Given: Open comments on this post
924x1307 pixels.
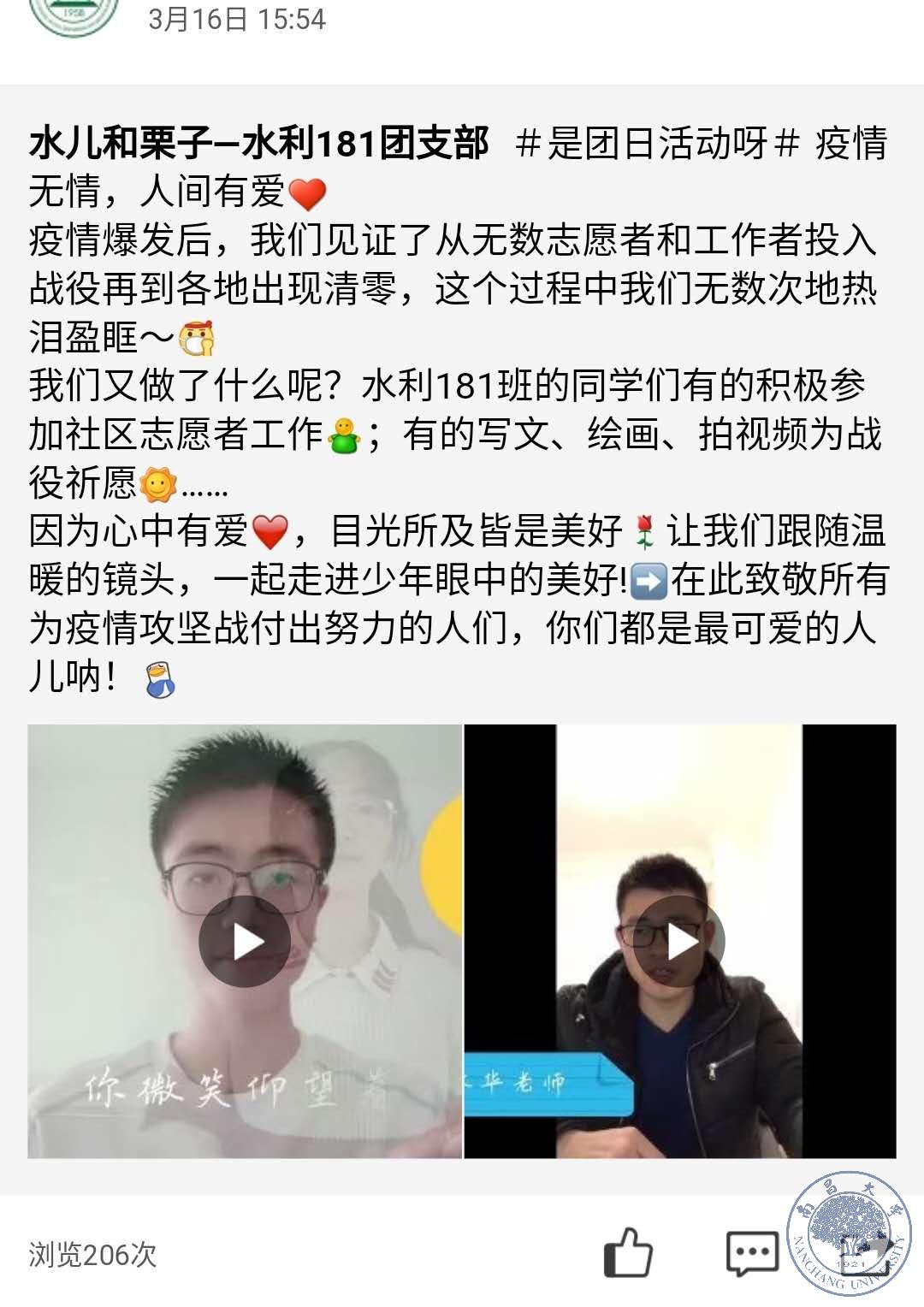Looking at the screenshot, I should click(x=751, y=1254).
